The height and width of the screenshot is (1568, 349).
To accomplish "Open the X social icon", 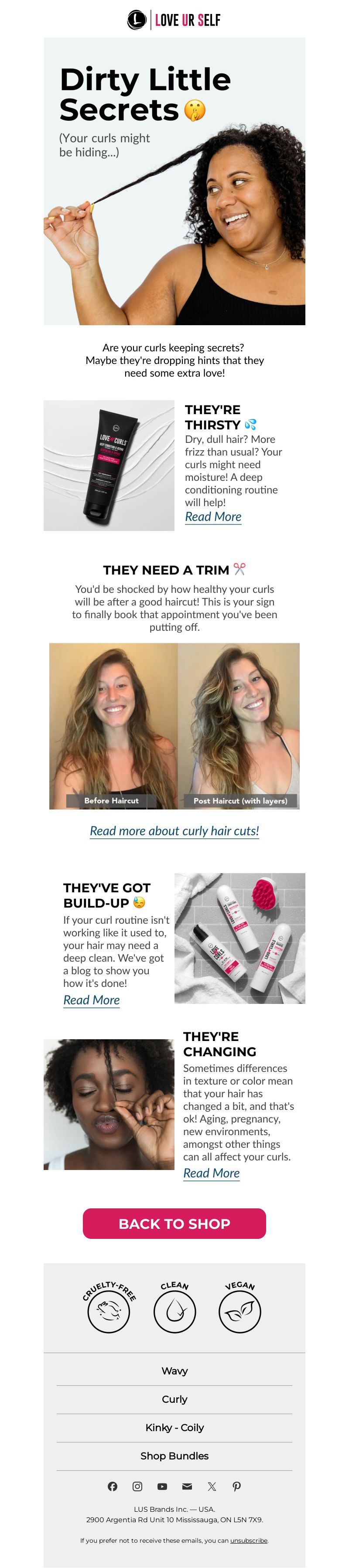I will [x=212, y=1486].
